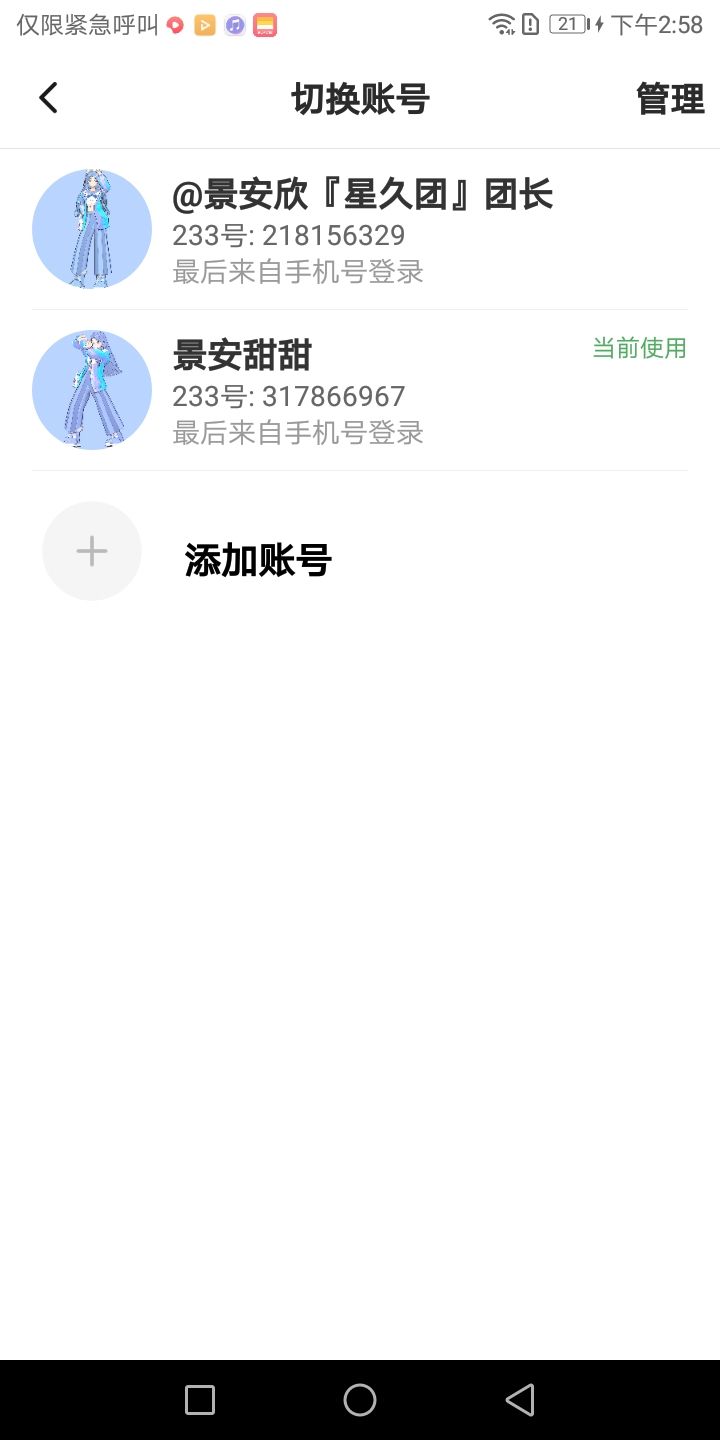Open recent apps from the navigation bar
The width and height of the screenshot is (720, 1440).
pyautogui.click(x=200, y=1400)
